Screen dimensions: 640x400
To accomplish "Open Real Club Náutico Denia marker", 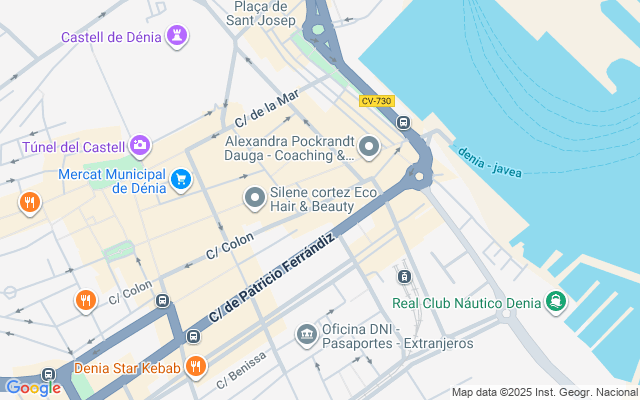I will (556, 302).
